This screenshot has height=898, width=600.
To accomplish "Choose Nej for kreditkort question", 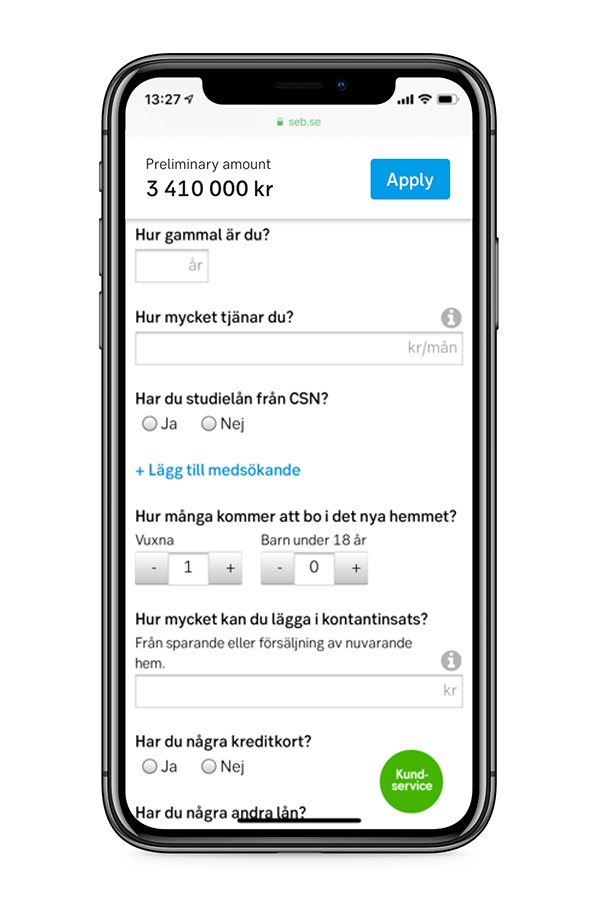I will point(209,767).
